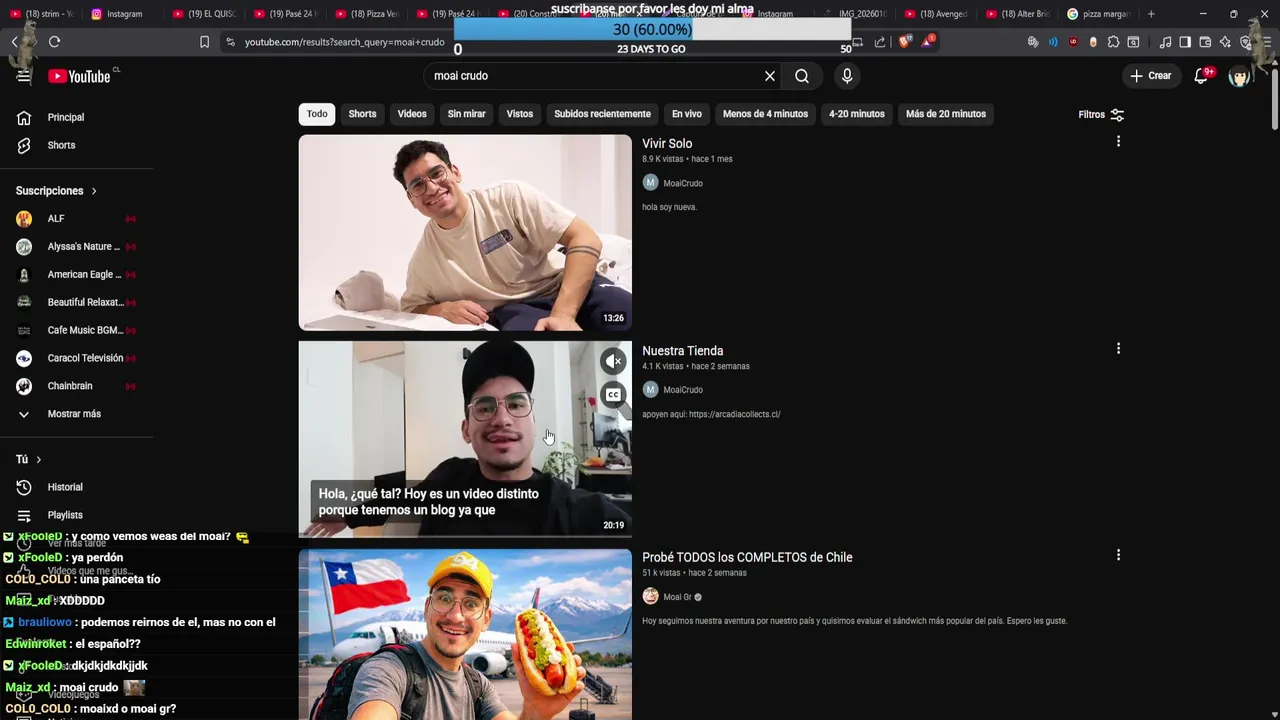Clear the search query with the X
This screenshot has width=1280, height=720.
[770, 76]
